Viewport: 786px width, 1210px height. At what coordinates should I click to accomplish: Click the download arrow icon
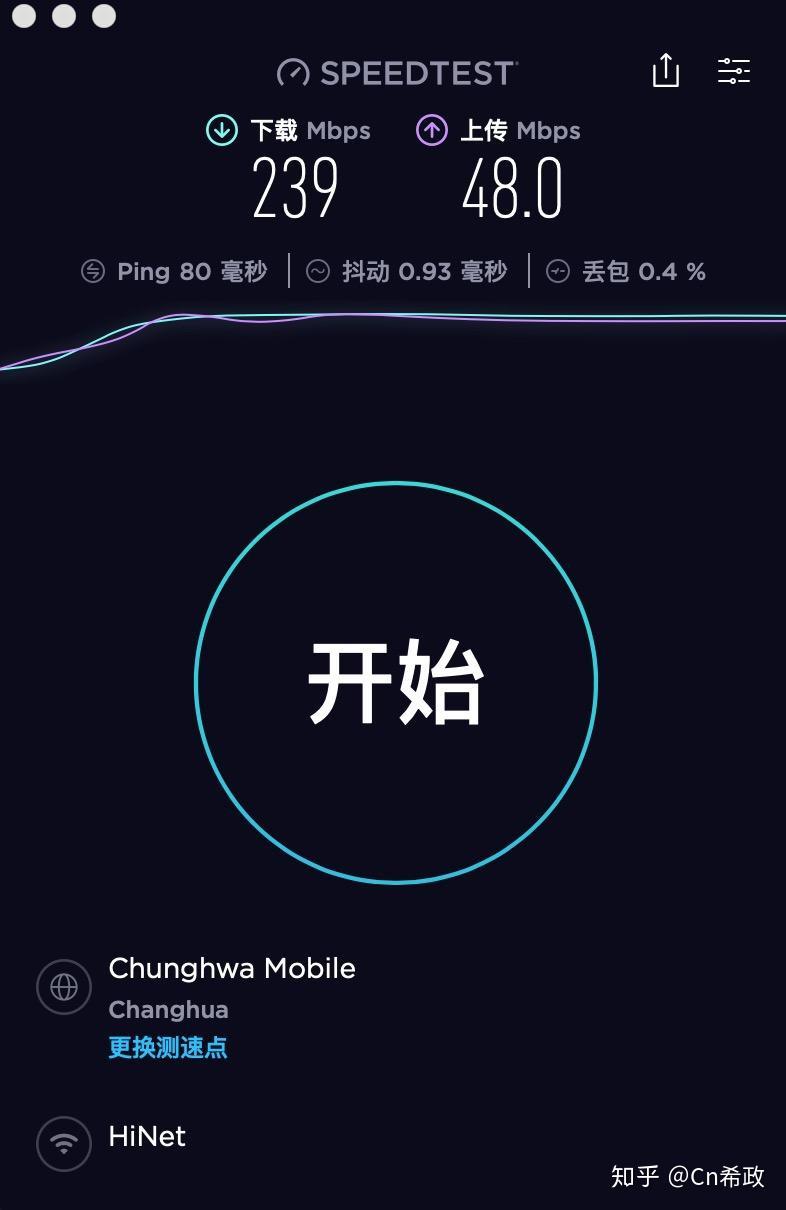(221, 130)
